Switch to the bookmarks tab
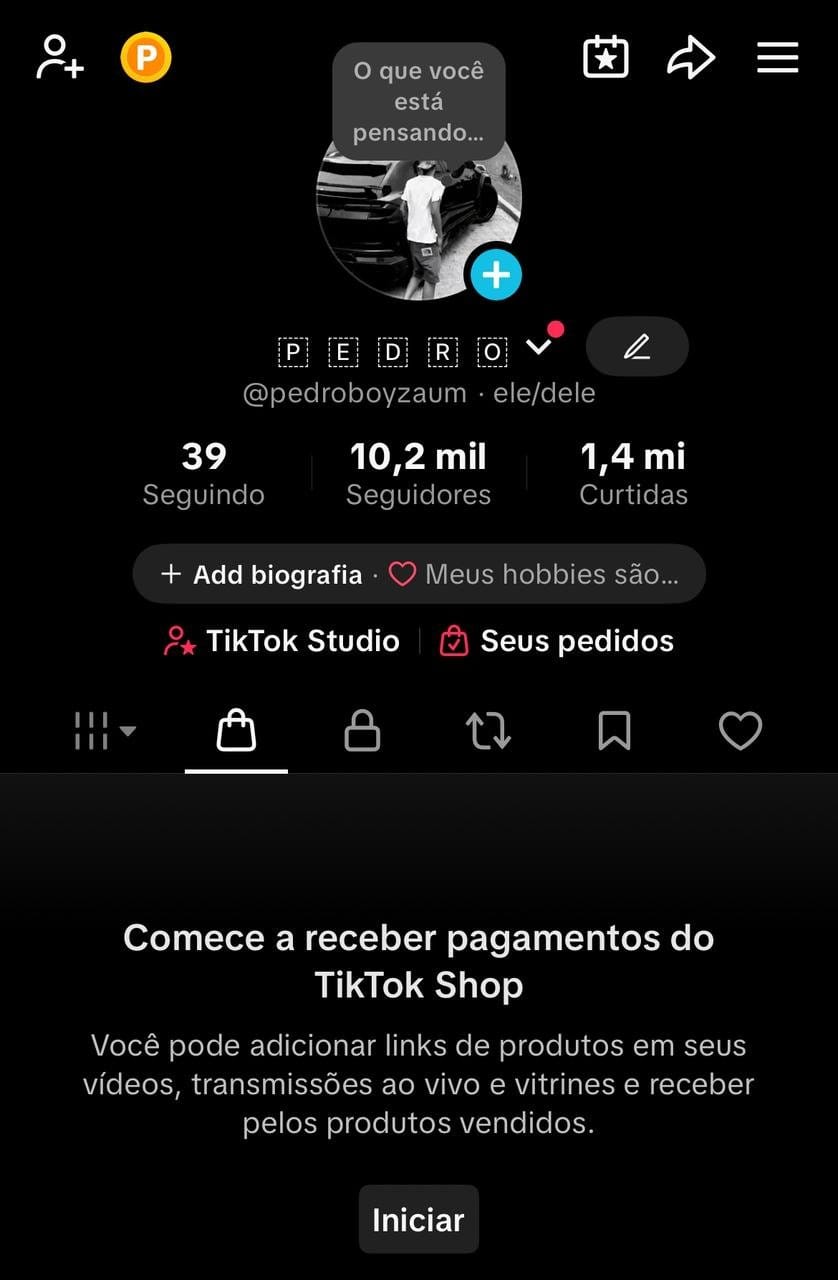 tap(614, 731)
